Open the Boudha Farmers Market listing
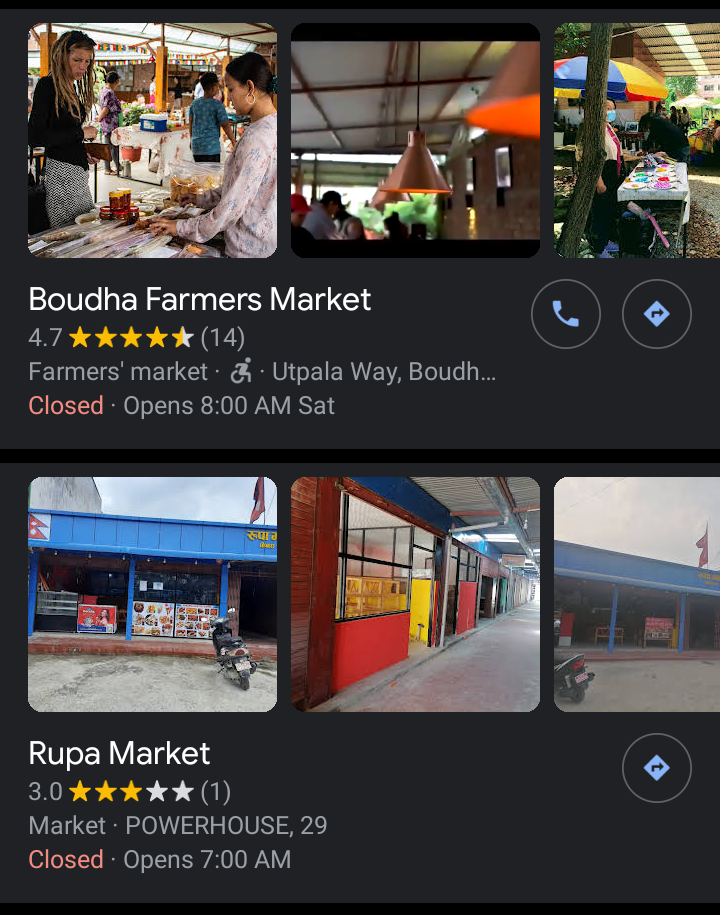 pos(200,299)
